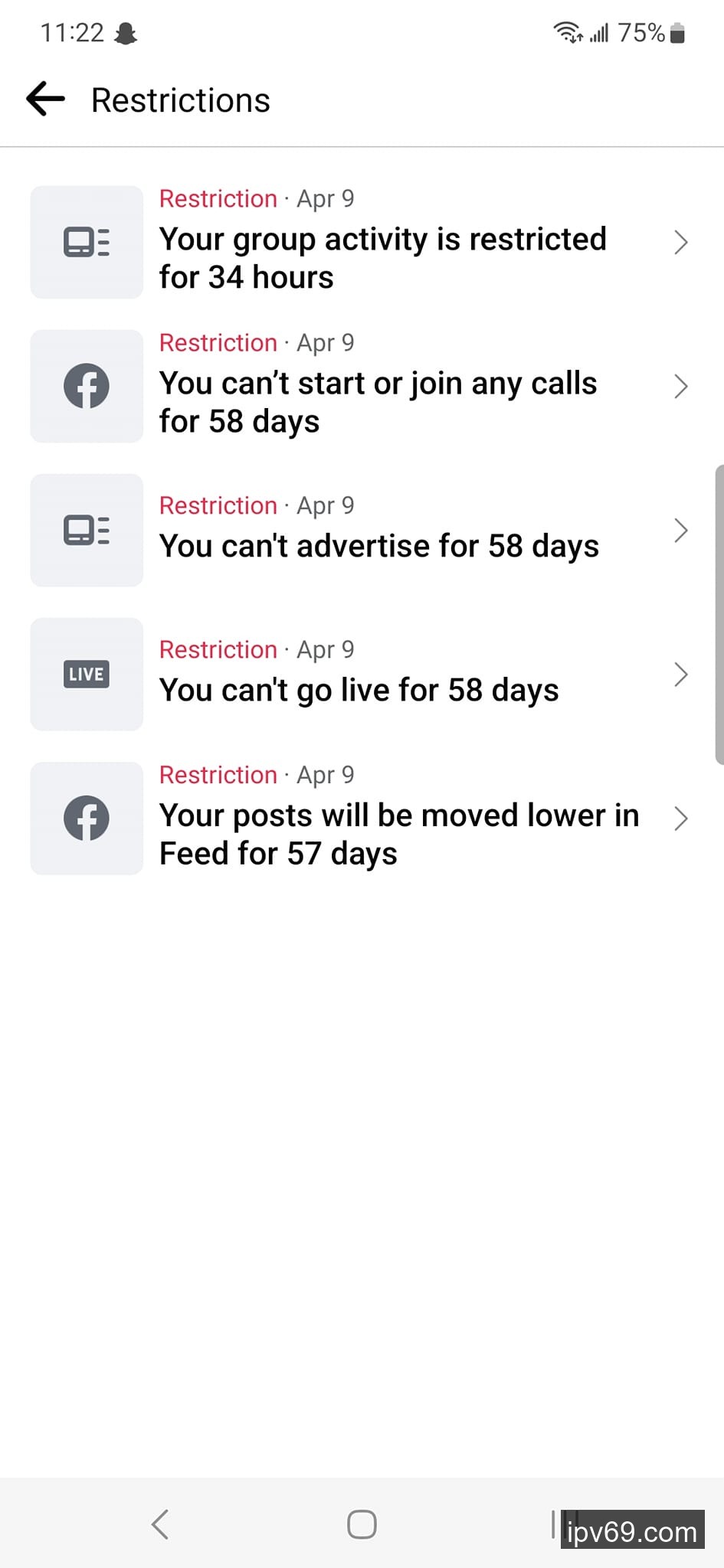Viewport: 724px width, 1568px height.
Task: Tap the system back button in navigation bar
Action: click(160, 1524)
